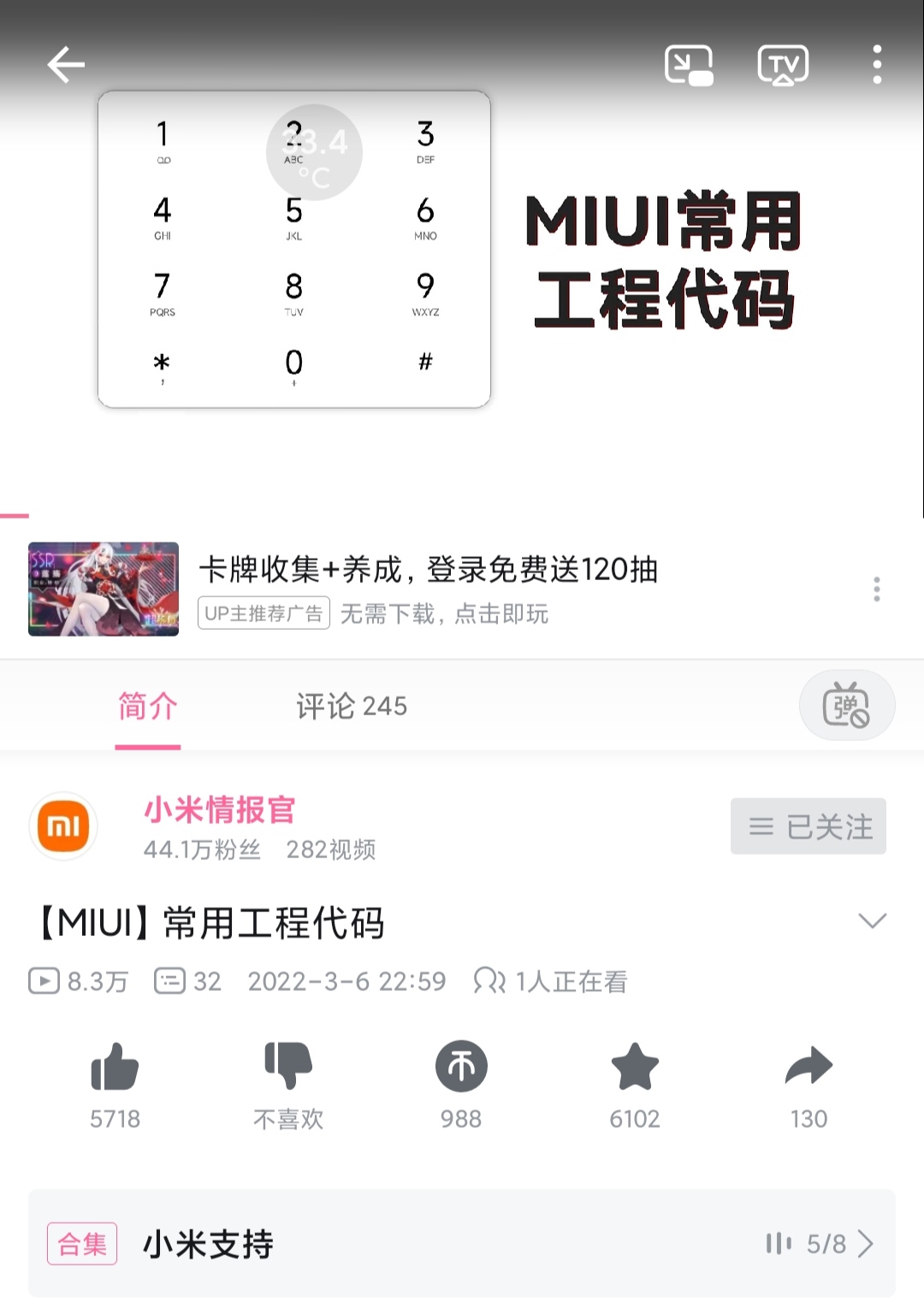Switch to the 评论 245 tab

click(x=352, y=707)
